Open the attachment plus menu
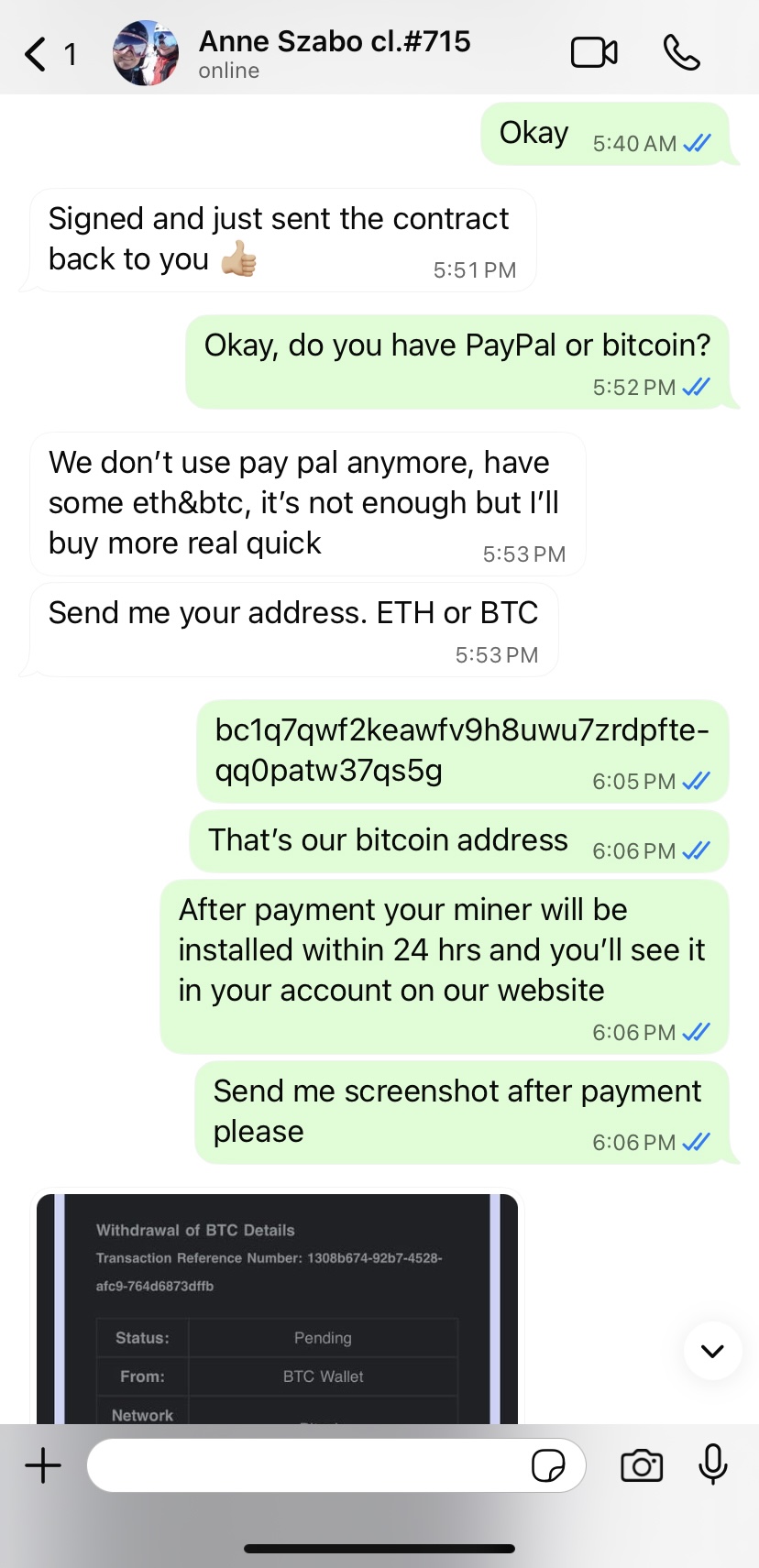The image size is (759, 1568). [43, 1465]
